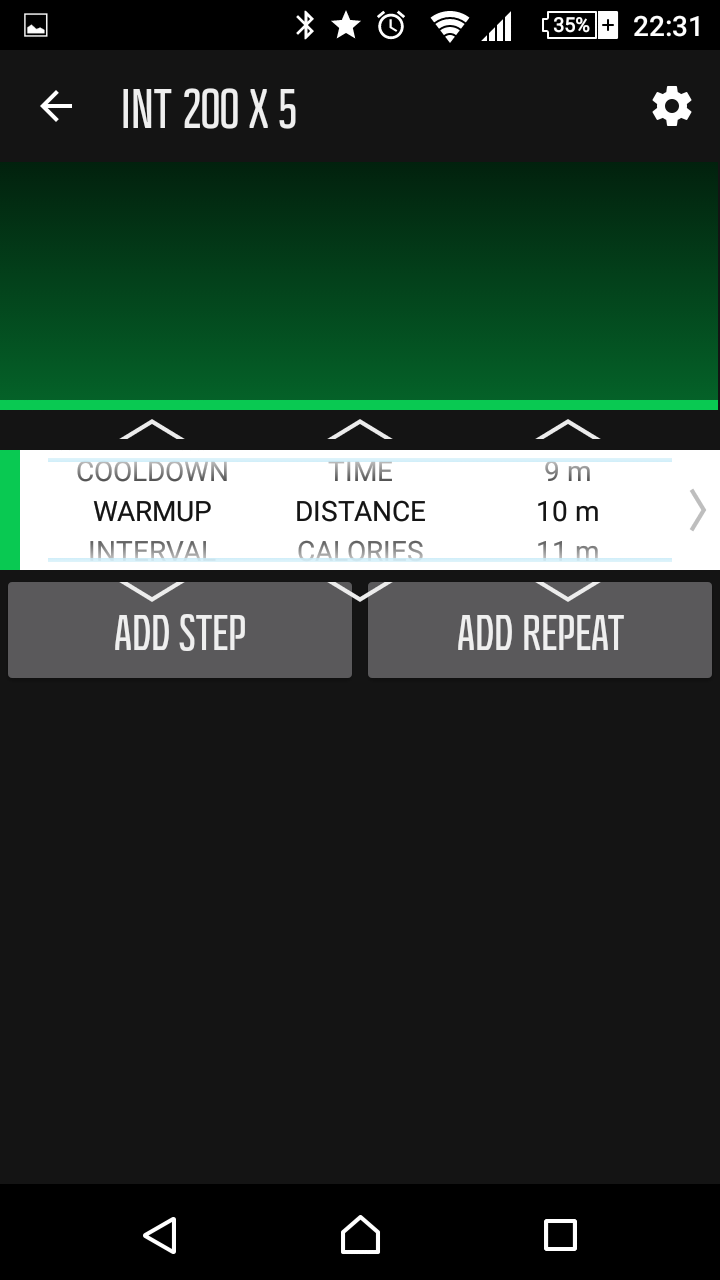Tap the up arrow above the 10 m column
720x1280 pixels.
(x=567, y=430)
